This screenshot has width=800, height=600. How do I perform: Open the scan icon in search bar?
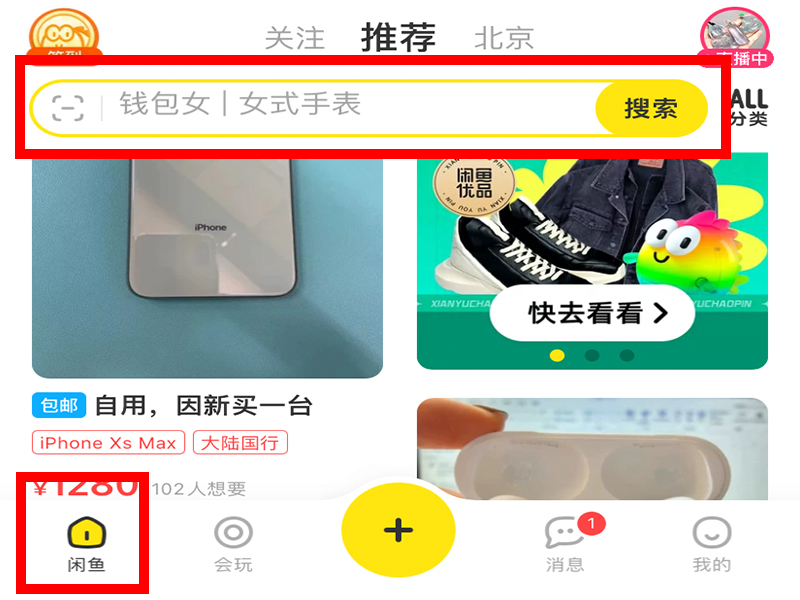[x=68, y=107]
